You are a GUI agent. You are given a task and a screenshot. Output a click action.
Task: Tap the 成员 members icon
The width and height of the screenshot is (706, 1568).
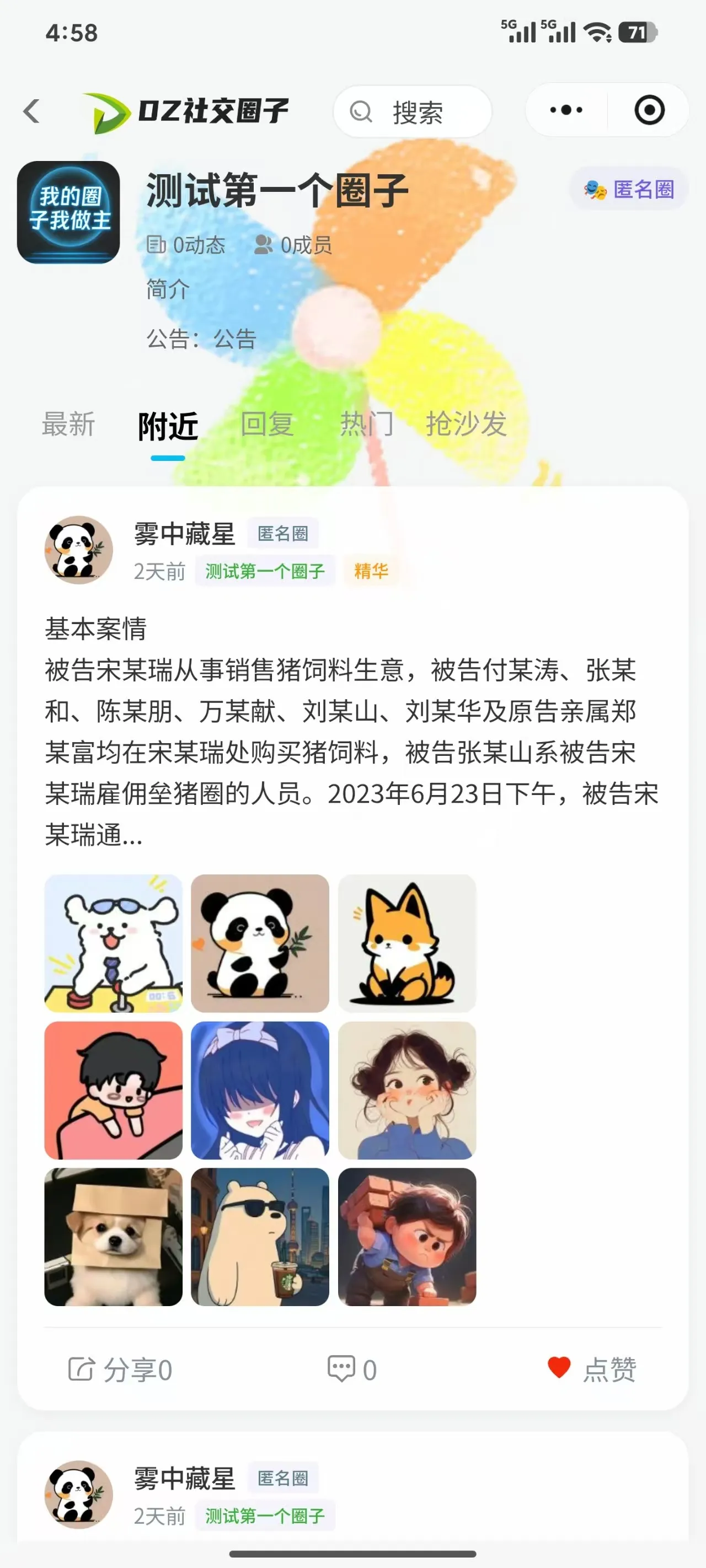click(x=263, y=245)
